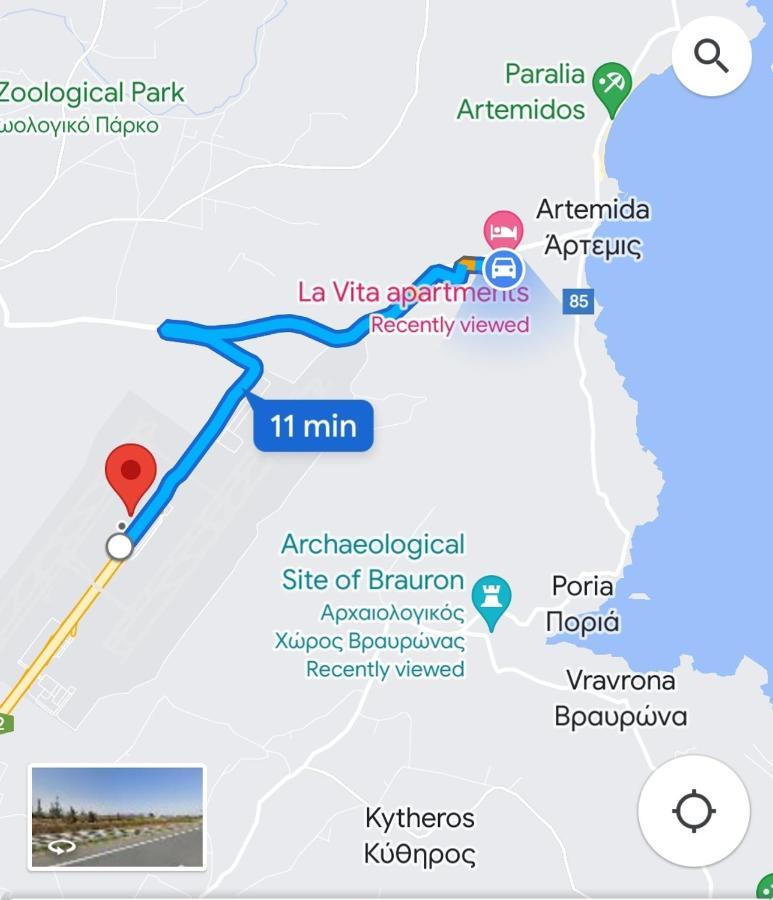Tap the 11 min route label
The width and height of the screenshot is (773, 900).
click(x=314, y=426)
